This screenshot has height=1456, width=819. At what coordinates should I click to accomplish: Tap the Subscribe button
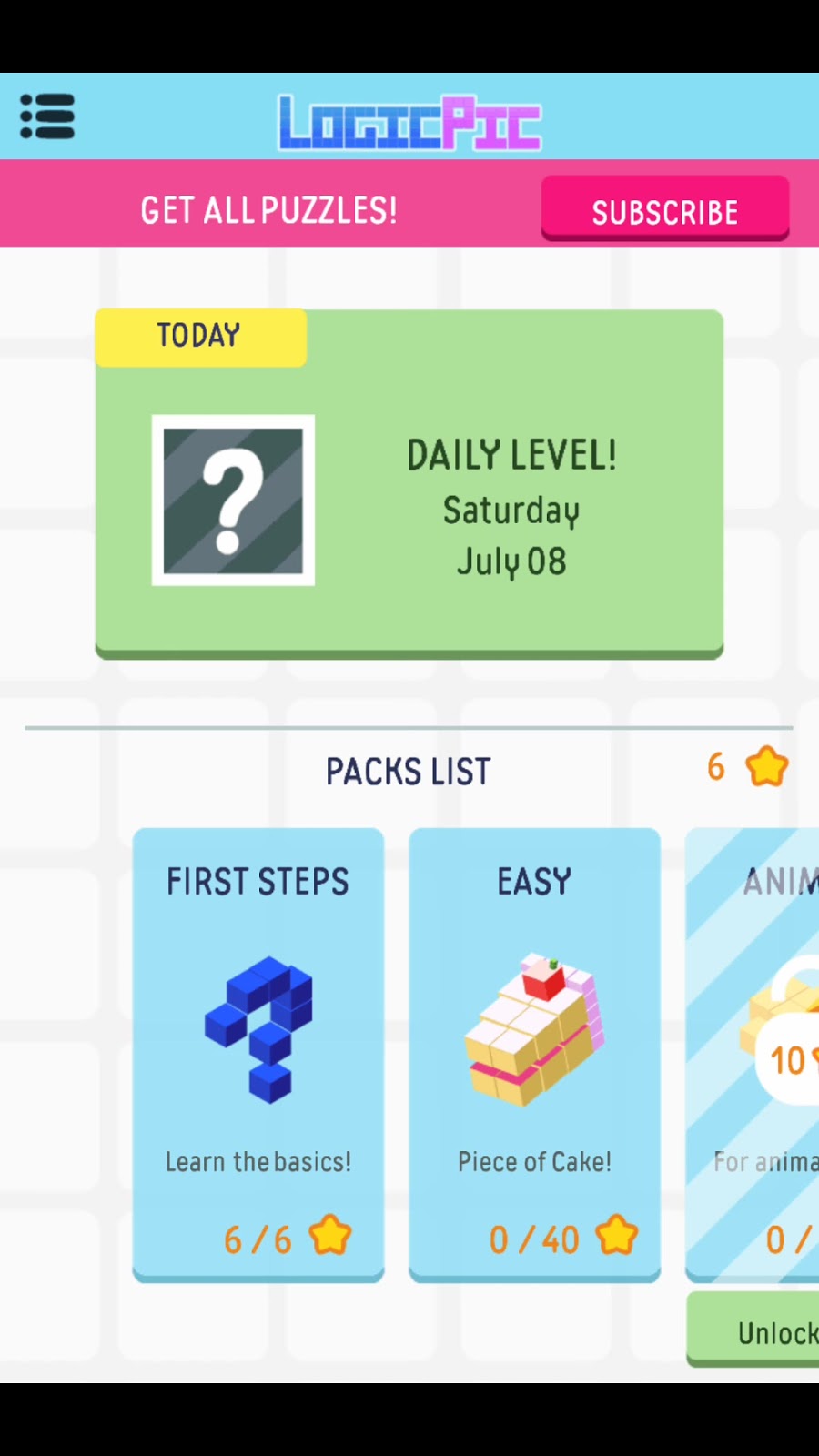click(665, 209)
